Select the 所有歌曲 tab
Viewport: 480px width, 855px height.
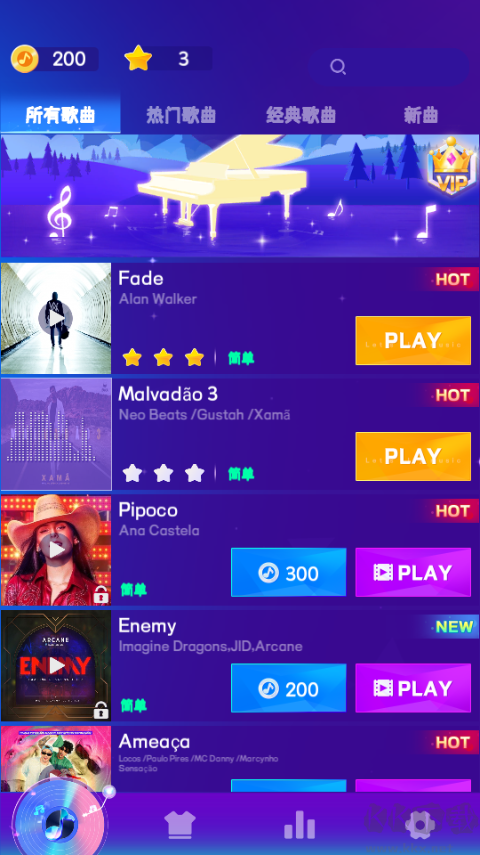tap(61, 115)
